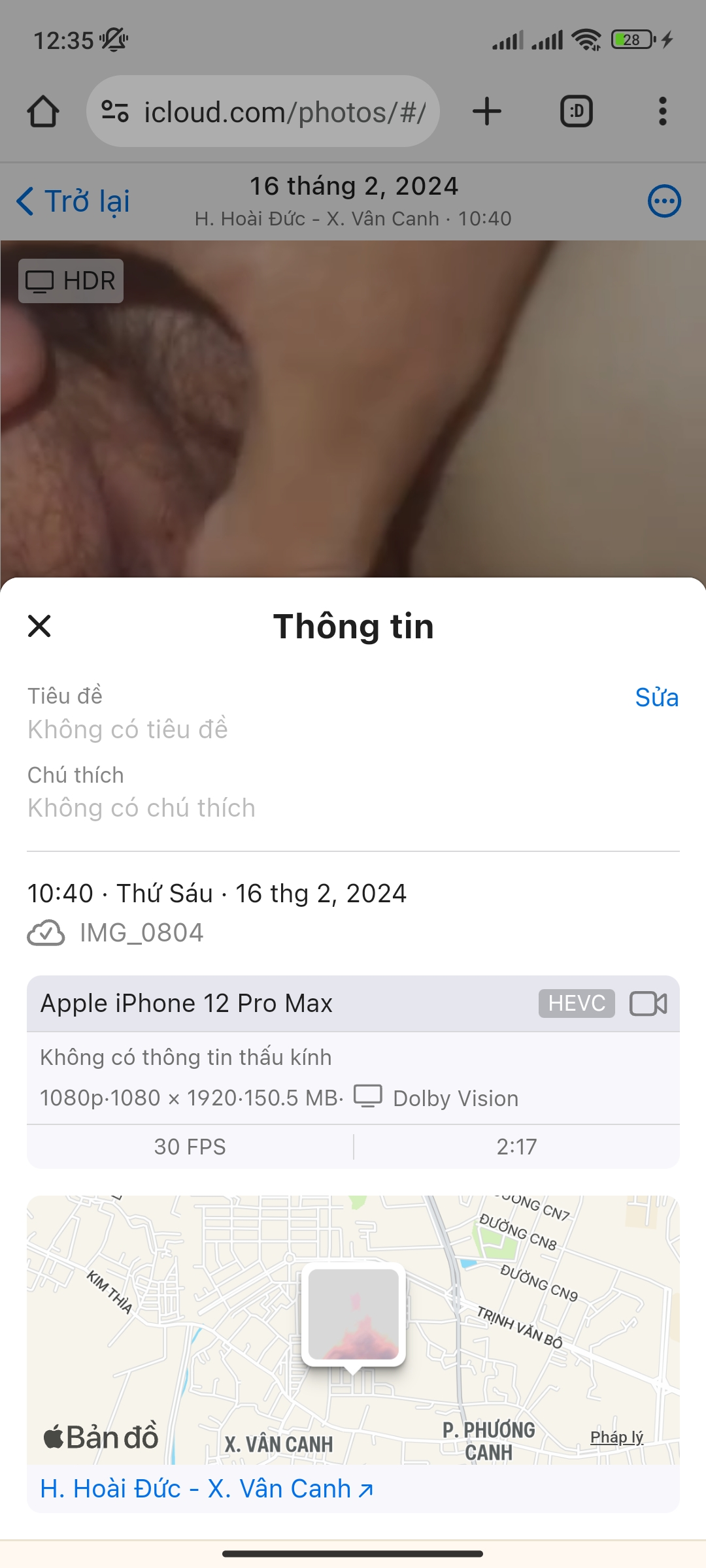This screenshot has width=706, height=1568.
Task: Open the tab switcher
Action: point(577,112)
